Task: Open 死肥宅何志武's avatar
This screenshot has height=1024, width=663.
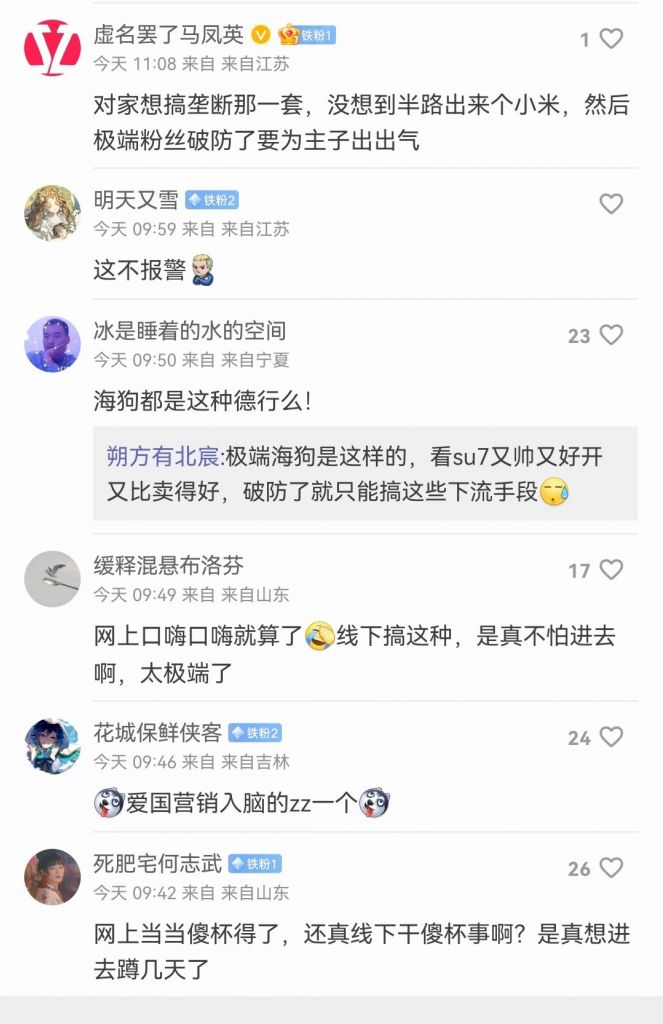Action: [x=52, y=877]
